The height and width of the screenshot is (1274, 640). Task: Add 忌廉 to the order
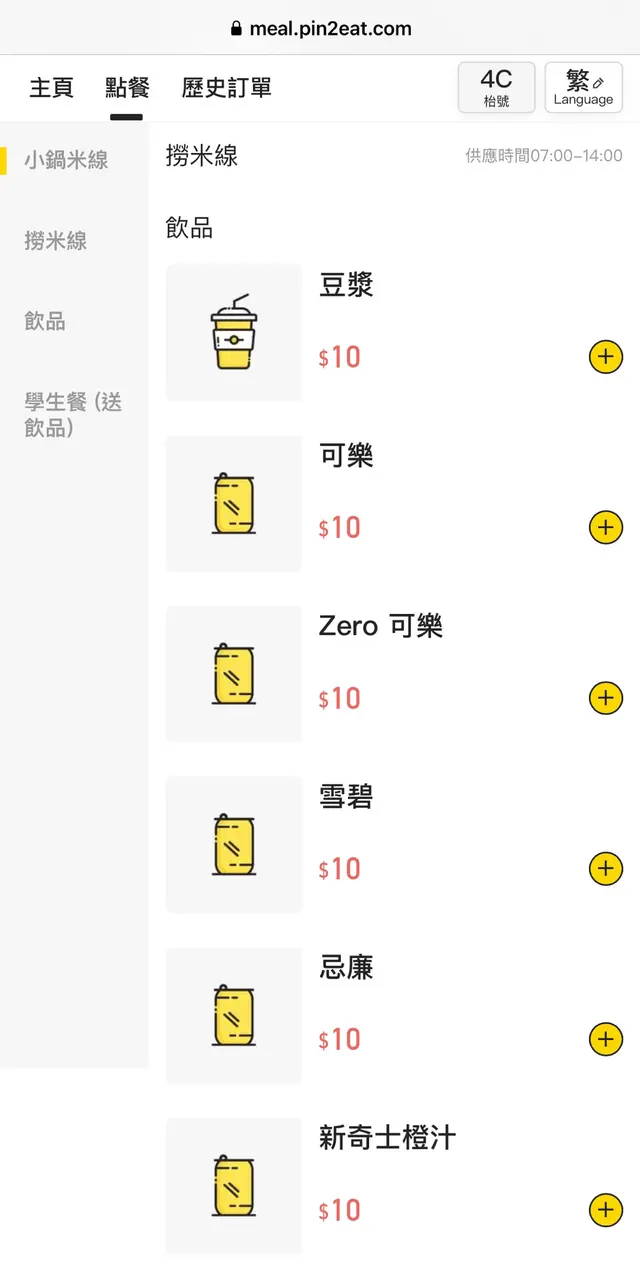coord(606,1039)
